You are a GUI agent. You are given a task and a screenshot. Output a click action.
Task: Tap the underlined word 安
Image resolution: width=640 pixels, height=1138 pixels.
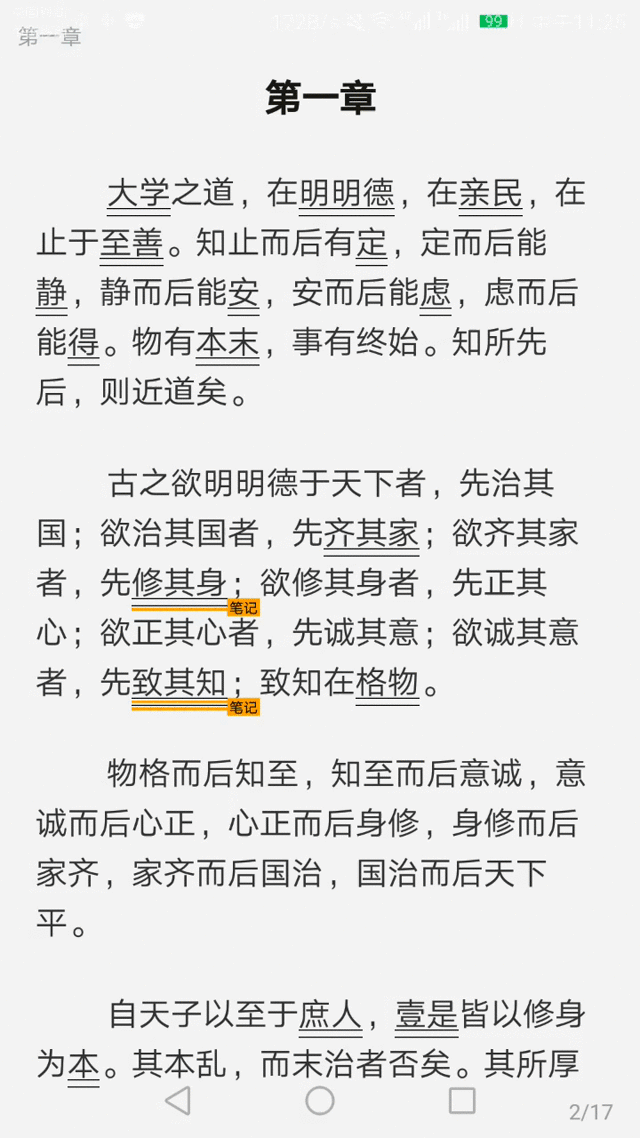pos(243,293)
